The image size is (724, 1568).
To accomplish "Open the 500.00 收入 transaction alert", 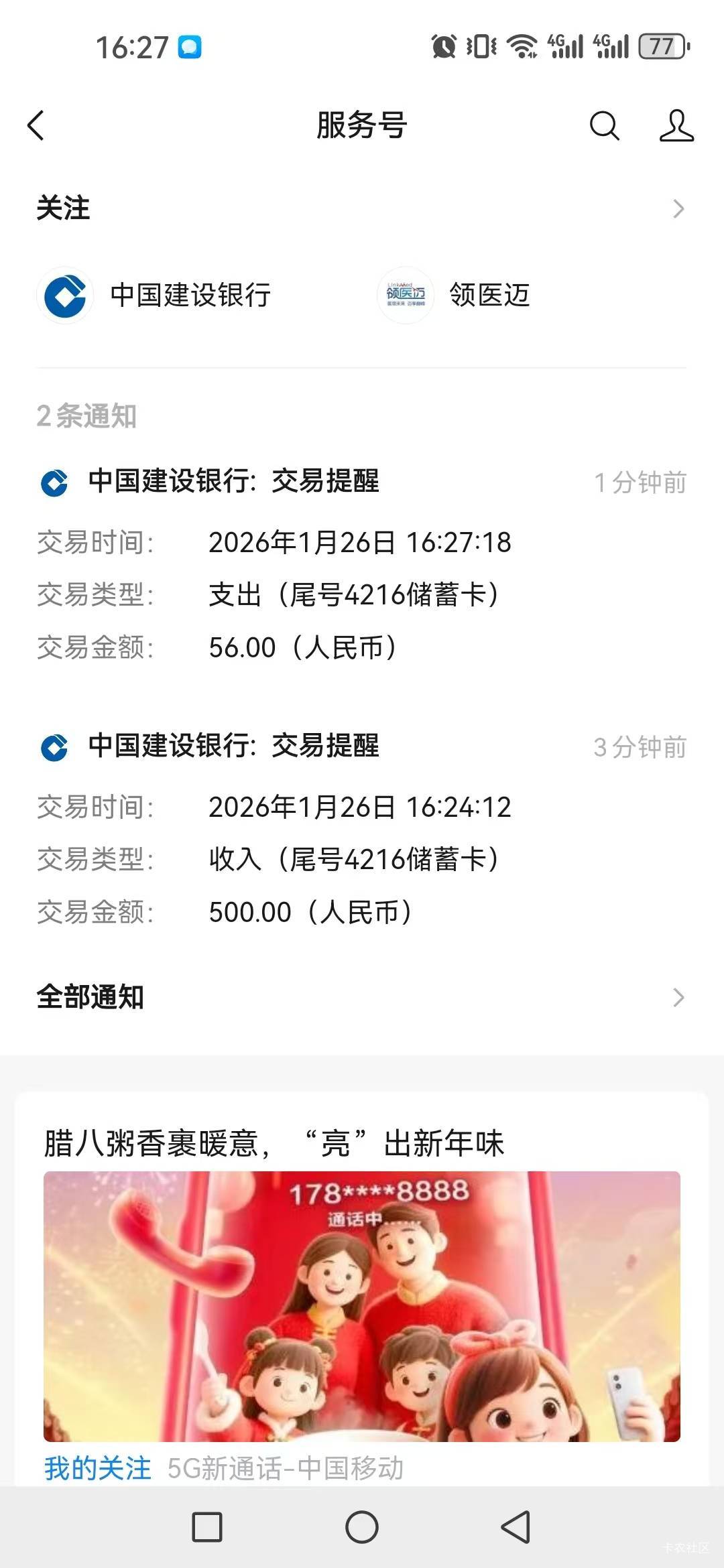I will 362,829.
